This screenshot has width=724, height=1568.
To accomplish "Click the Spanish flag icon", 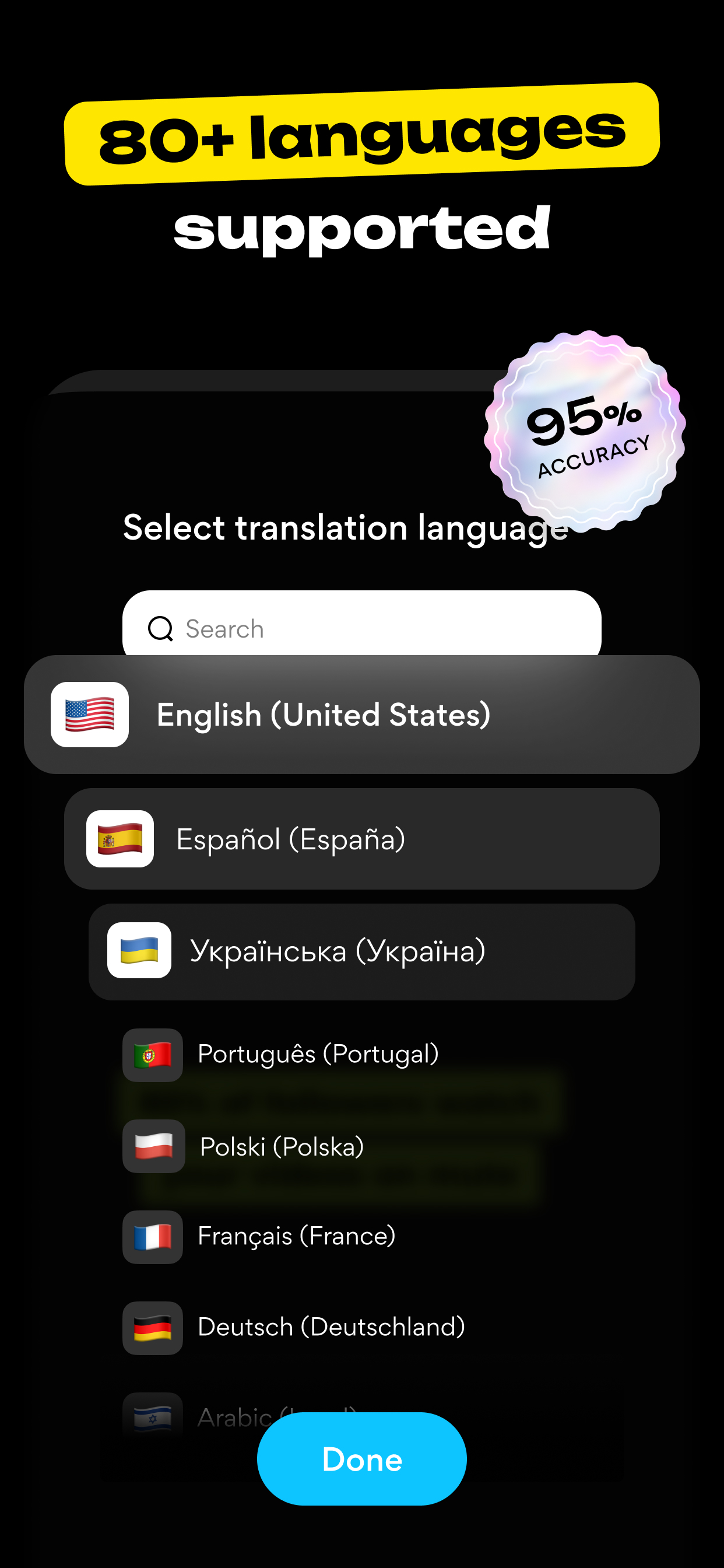I will coord(120,839).
